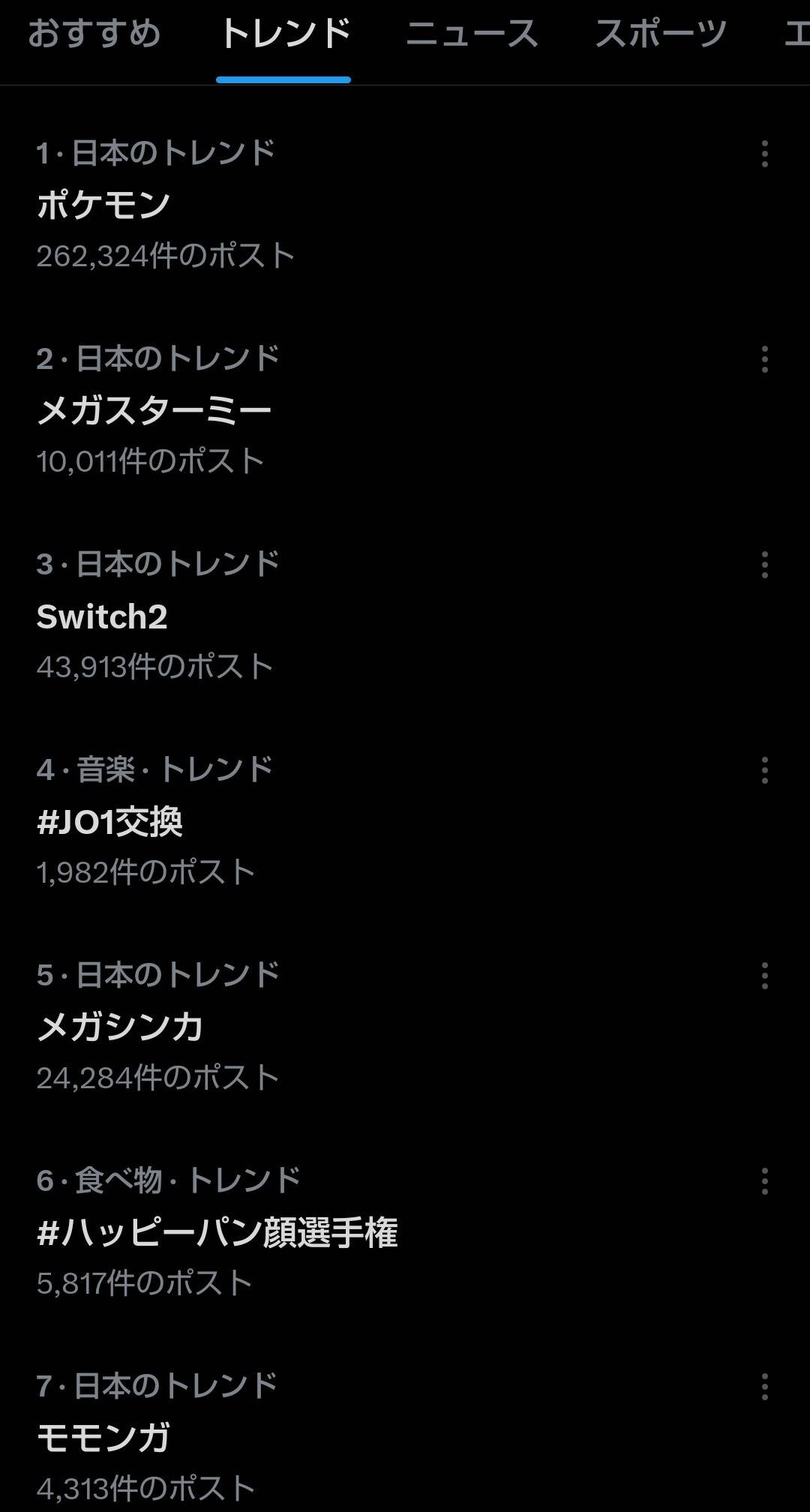Open the ポケモン trend

[104, 204]
